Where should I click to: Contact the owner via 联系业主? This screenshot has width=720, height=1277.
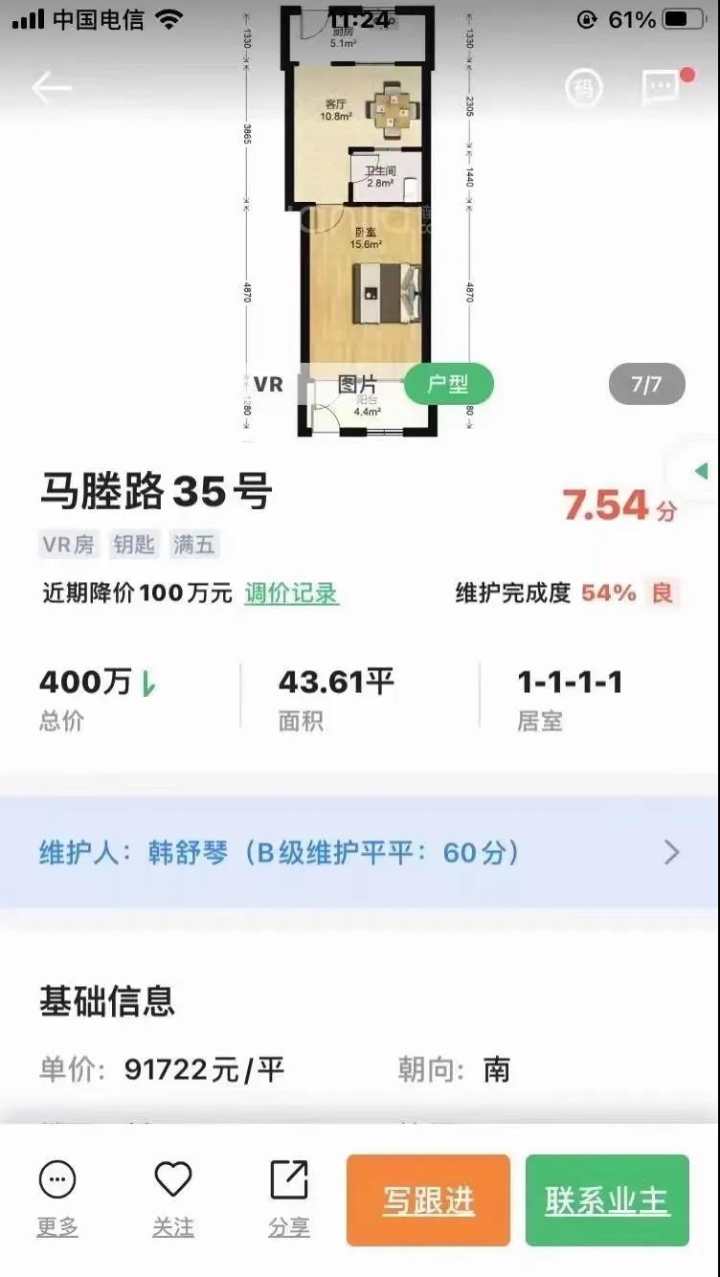tap(607, 1201)
